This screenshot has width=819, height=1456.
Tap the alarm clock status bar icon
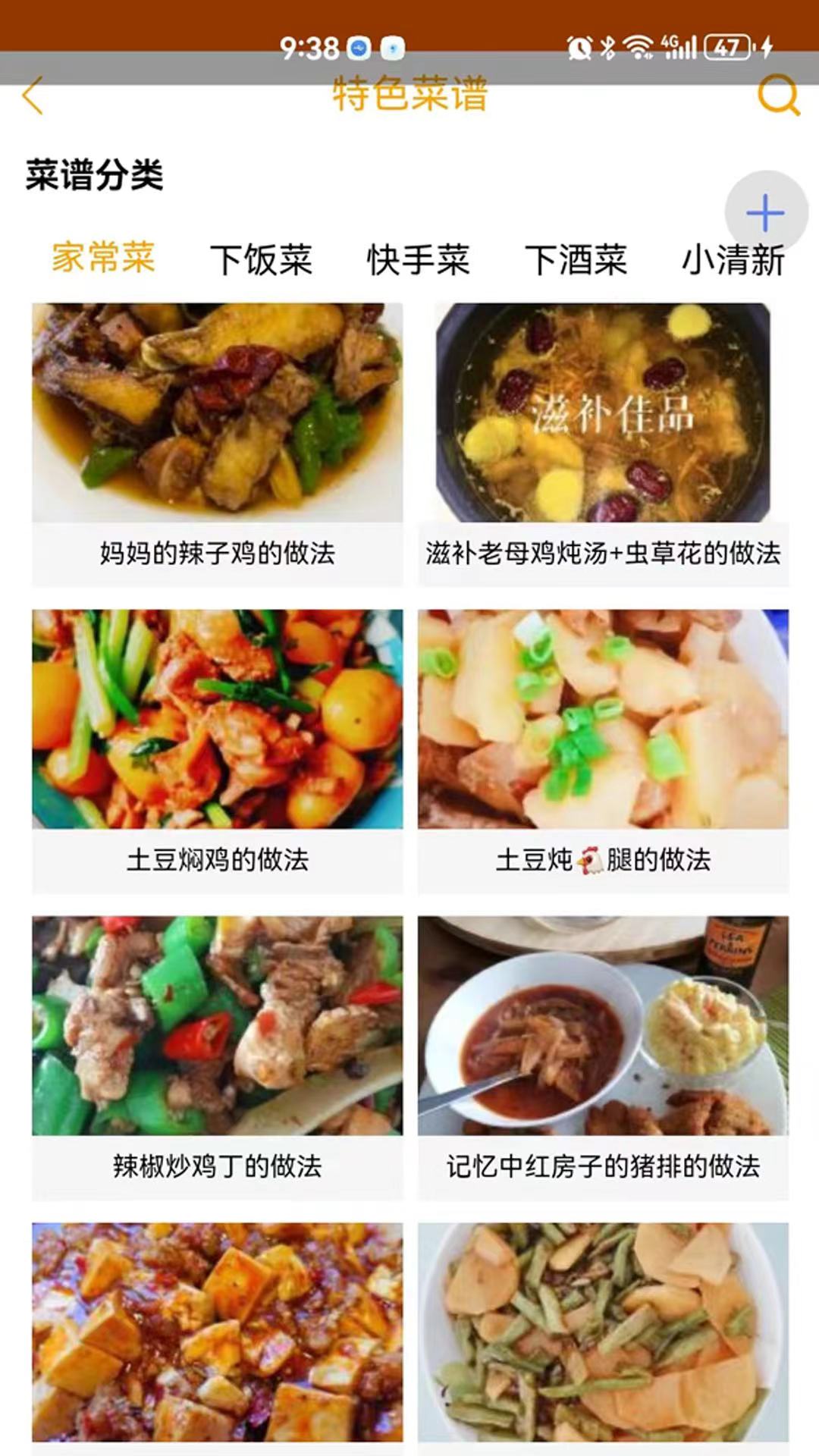click(578, 47)
